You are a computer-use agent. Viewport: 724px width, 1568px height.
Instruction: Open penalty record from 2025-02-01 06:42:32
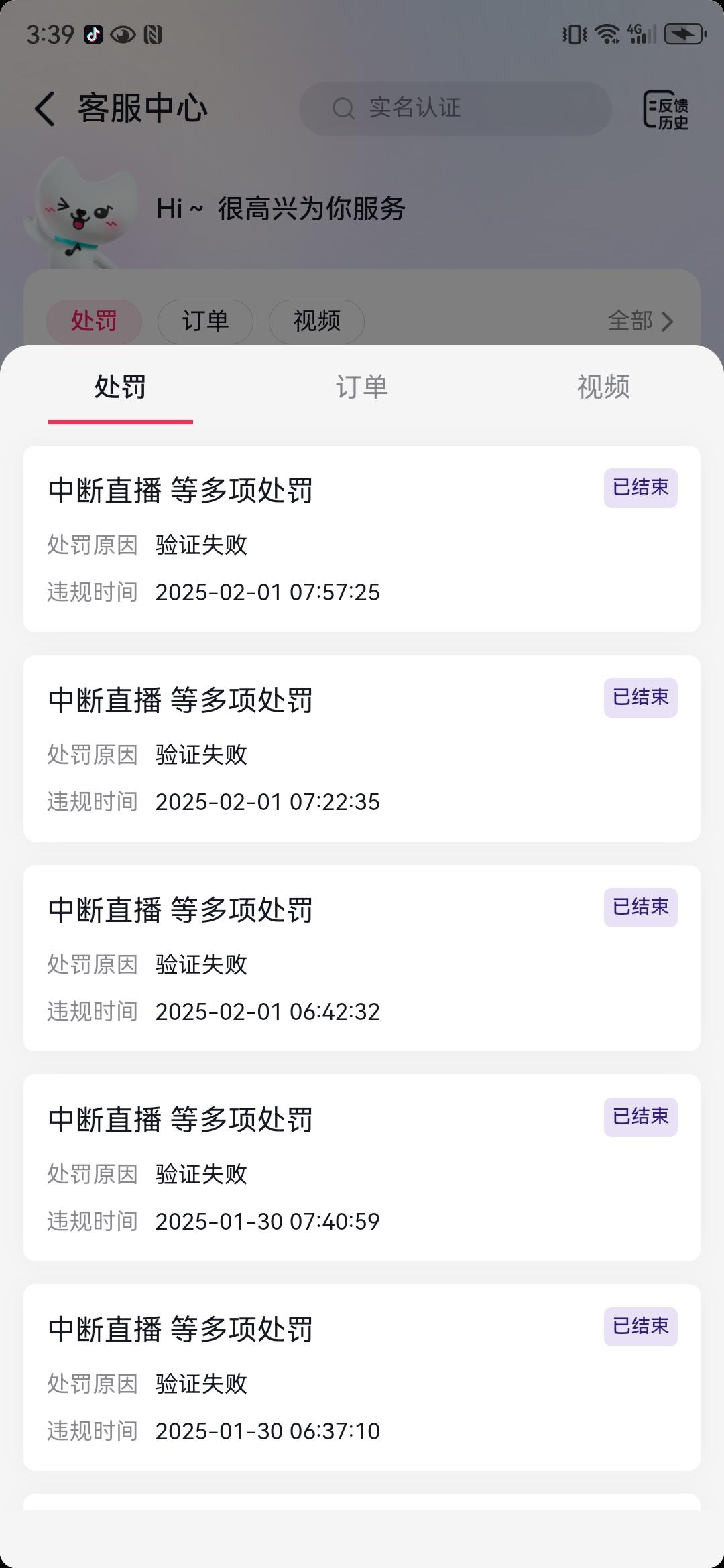pyautogui.click(x=362, y=958)
